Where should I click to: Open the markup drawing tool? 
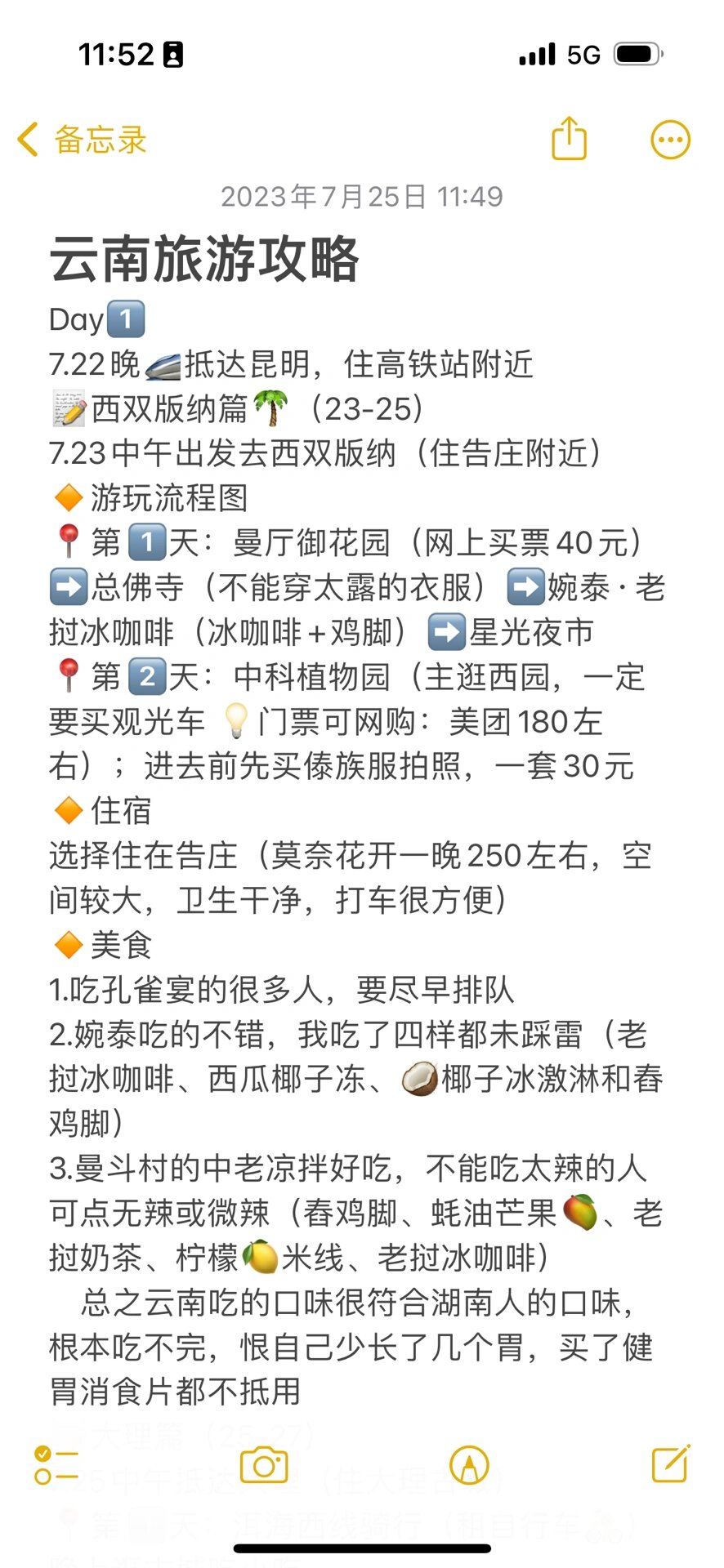(469, 1465)
